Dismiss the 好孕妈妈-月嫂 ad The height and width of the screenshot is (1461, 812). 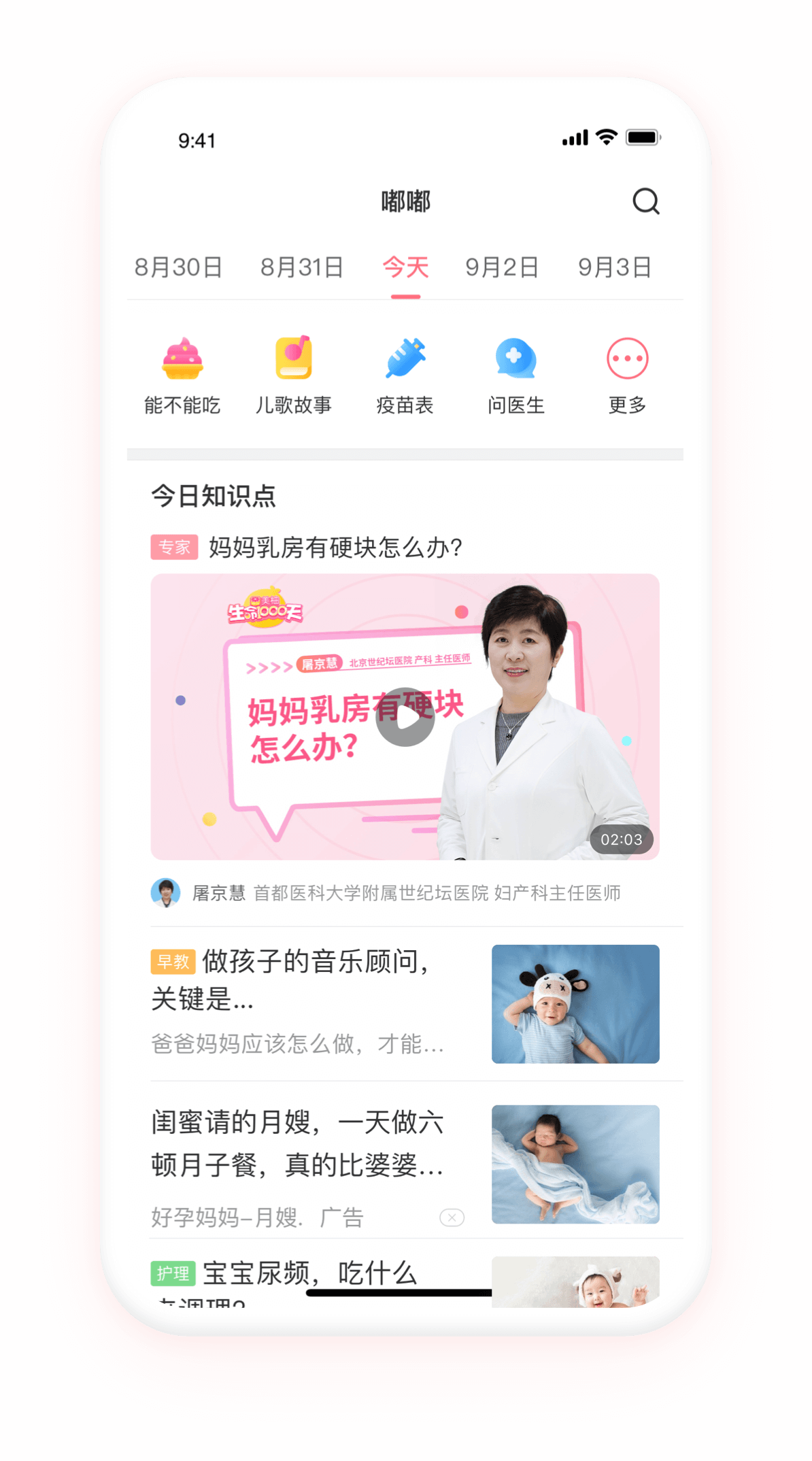pos(452,1217)
